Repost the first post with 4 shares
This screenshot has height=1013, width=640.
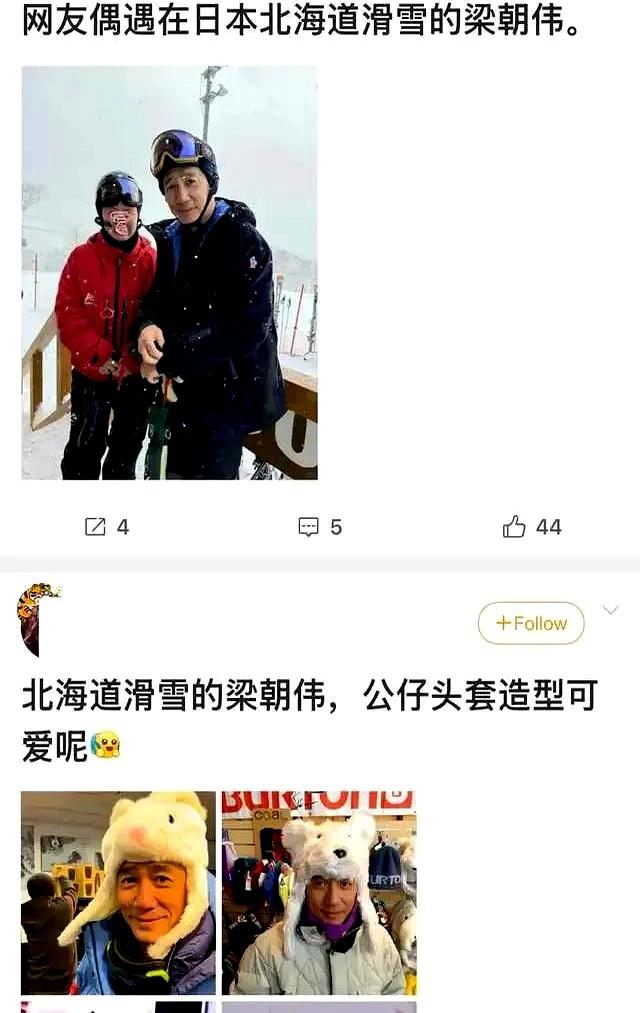click(107, 527)
